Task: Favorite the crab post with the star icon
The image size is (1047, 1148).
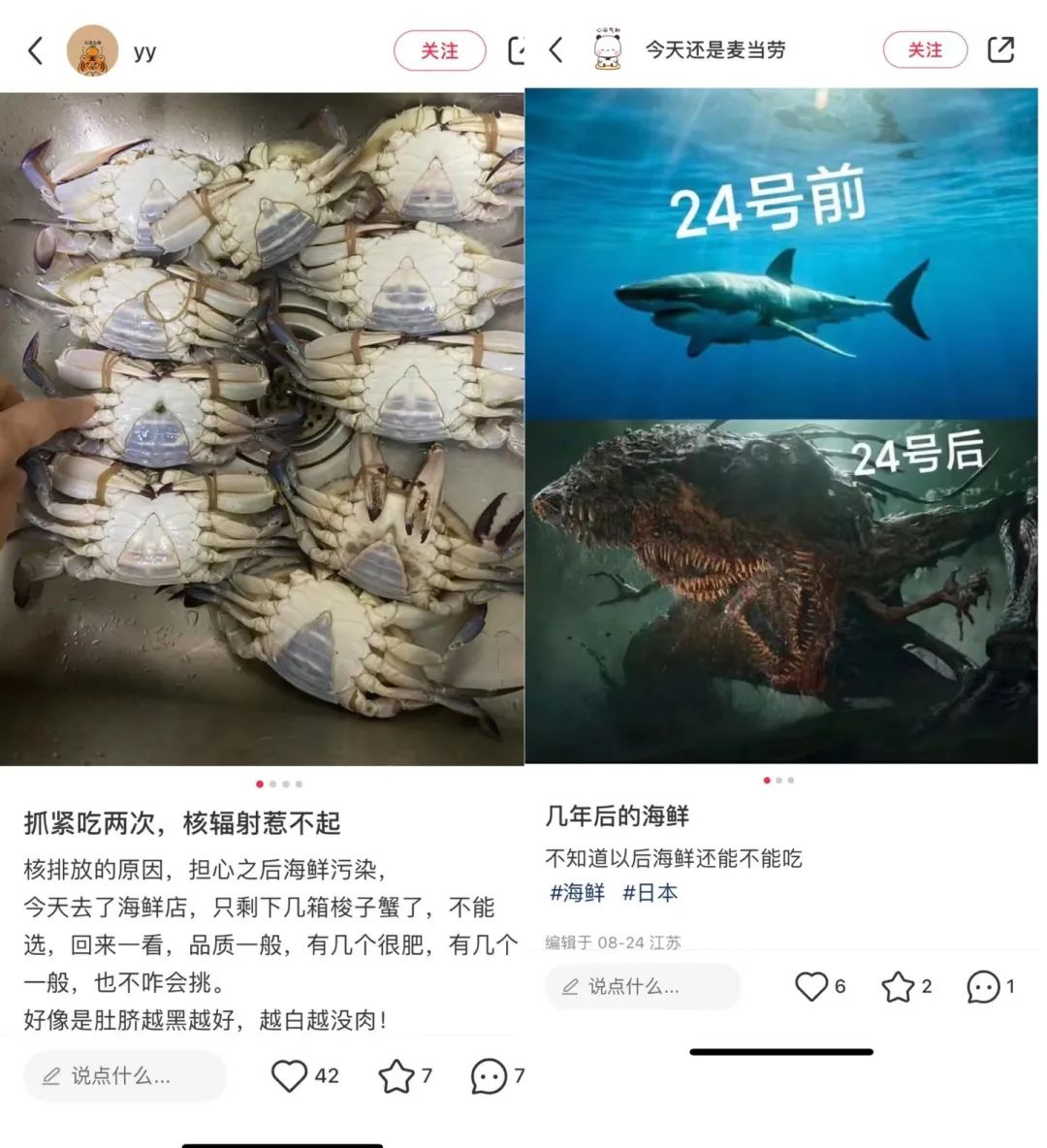Action: (x=395, y=1074)
